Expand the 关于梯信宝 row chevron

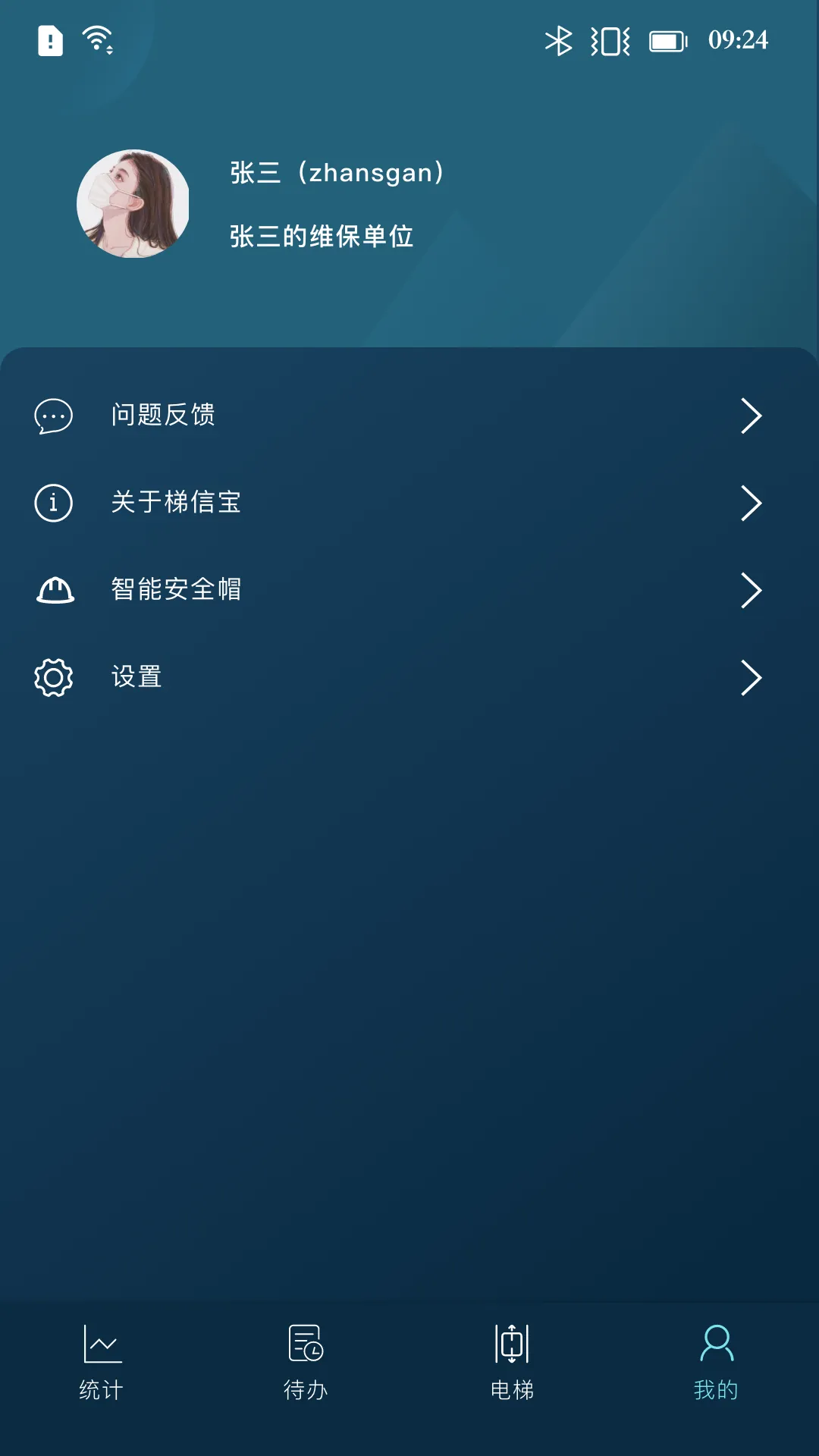pyautogui.click(x=752, y=502)
